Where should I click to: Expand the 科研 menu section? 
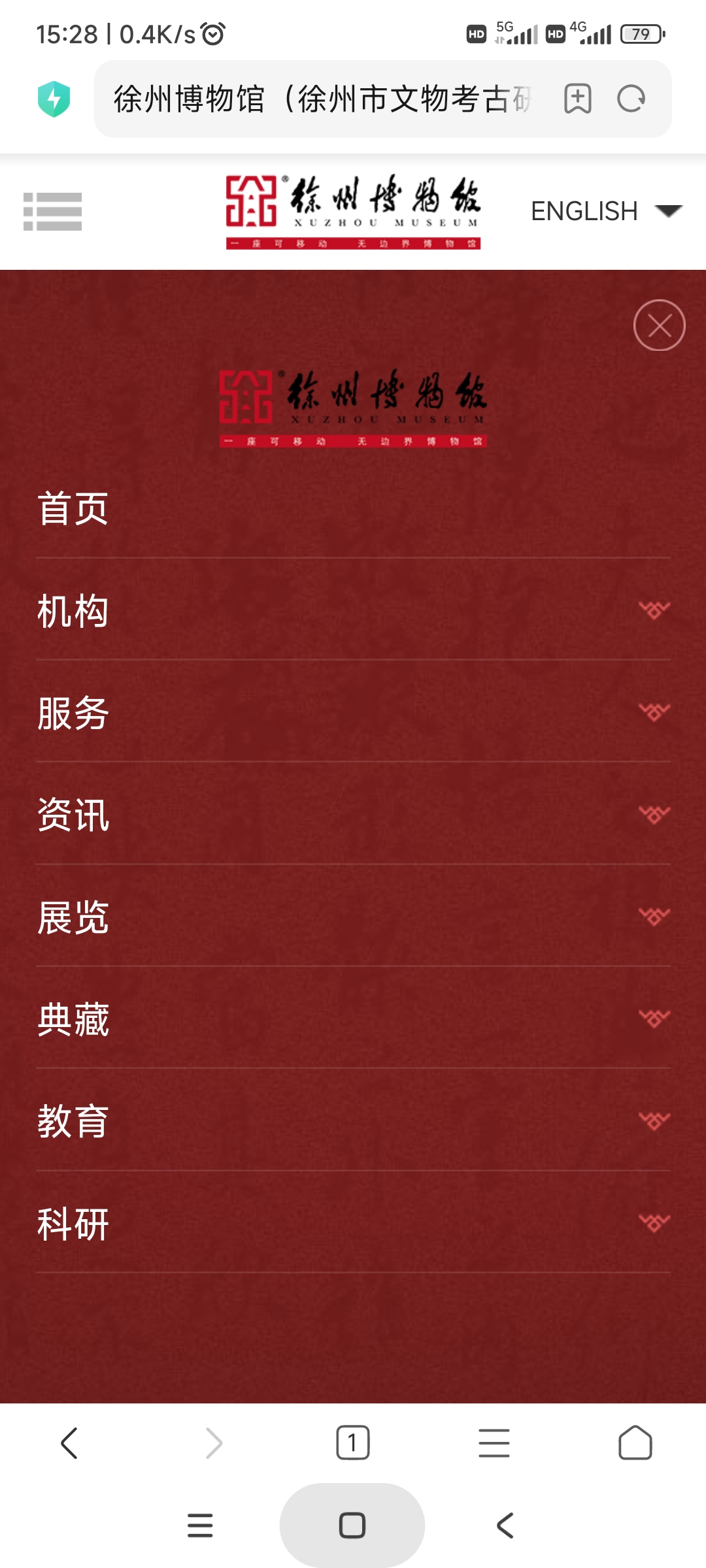tap(654, 1223)
